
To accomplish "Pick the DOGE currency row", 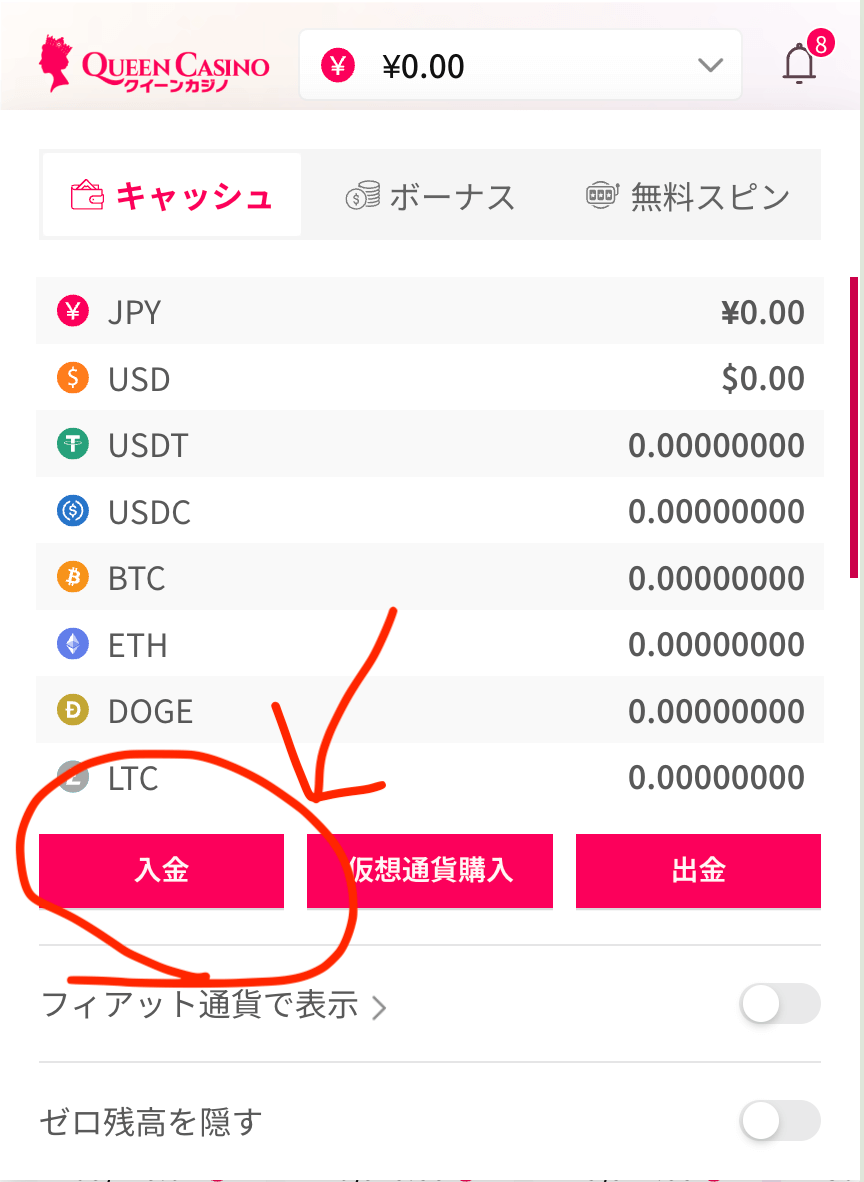I will tap(430, 711).
